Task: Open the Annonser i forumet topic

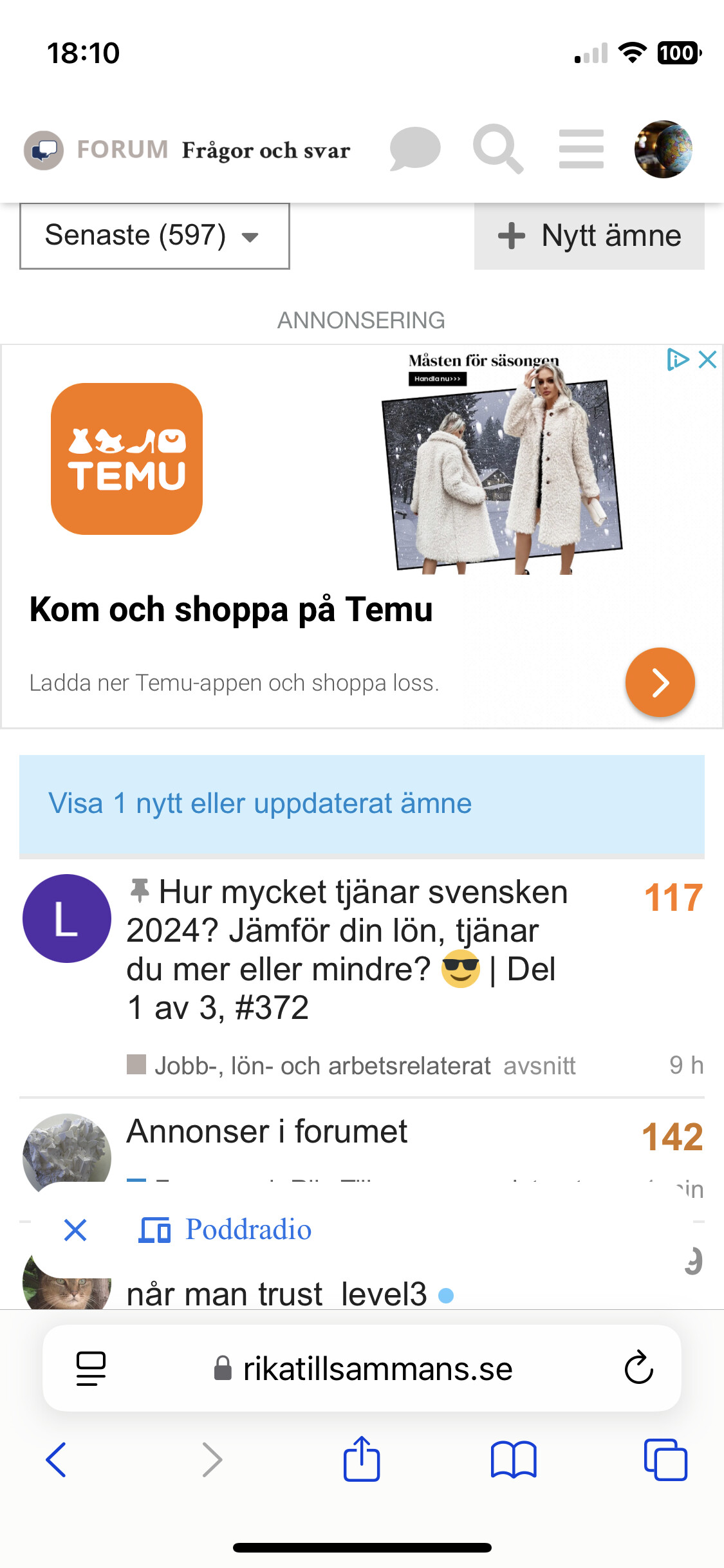Action: [x=266, y=1132]
